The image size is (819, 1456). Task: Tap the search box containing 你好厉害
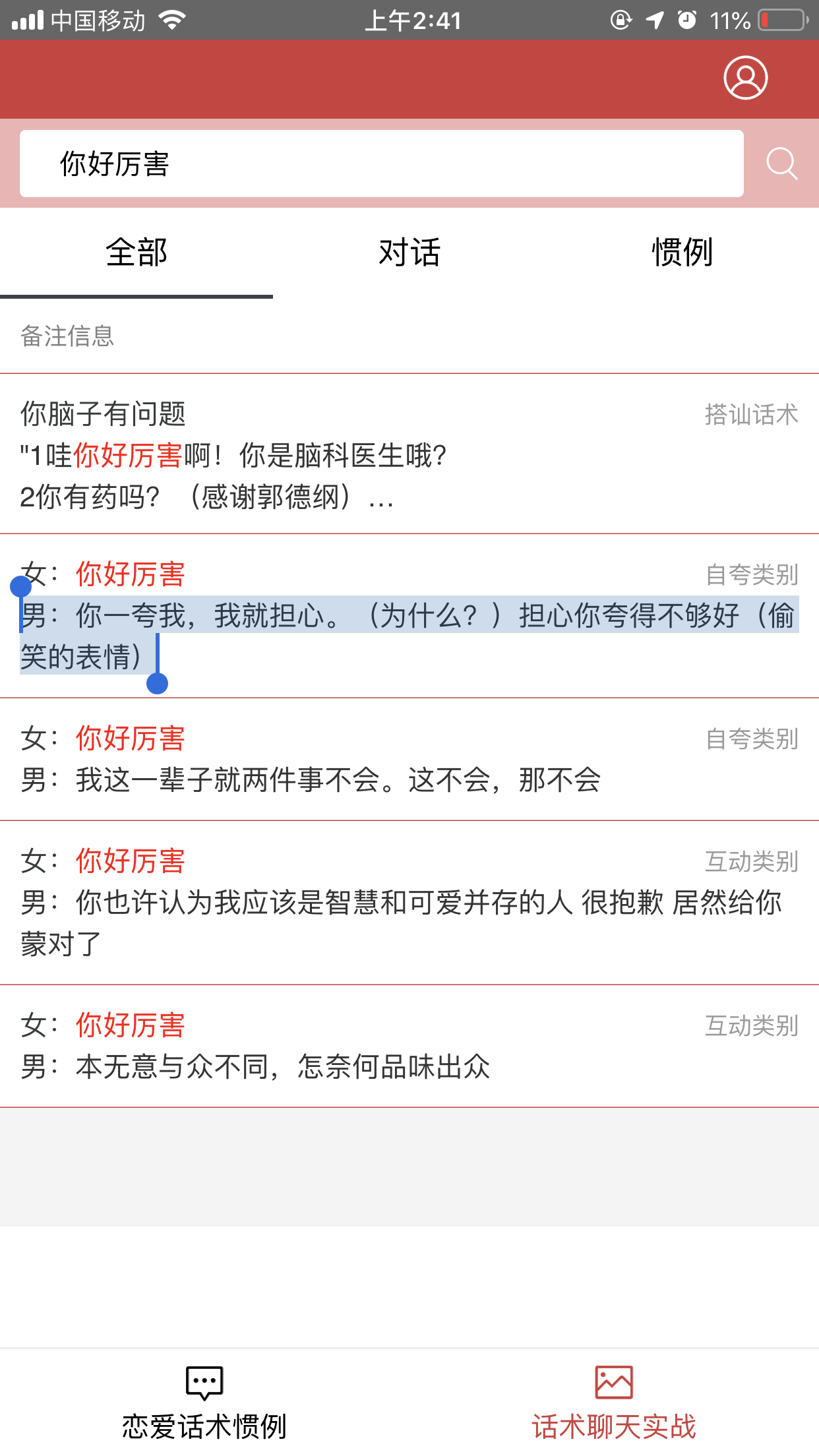click(381, 164)
